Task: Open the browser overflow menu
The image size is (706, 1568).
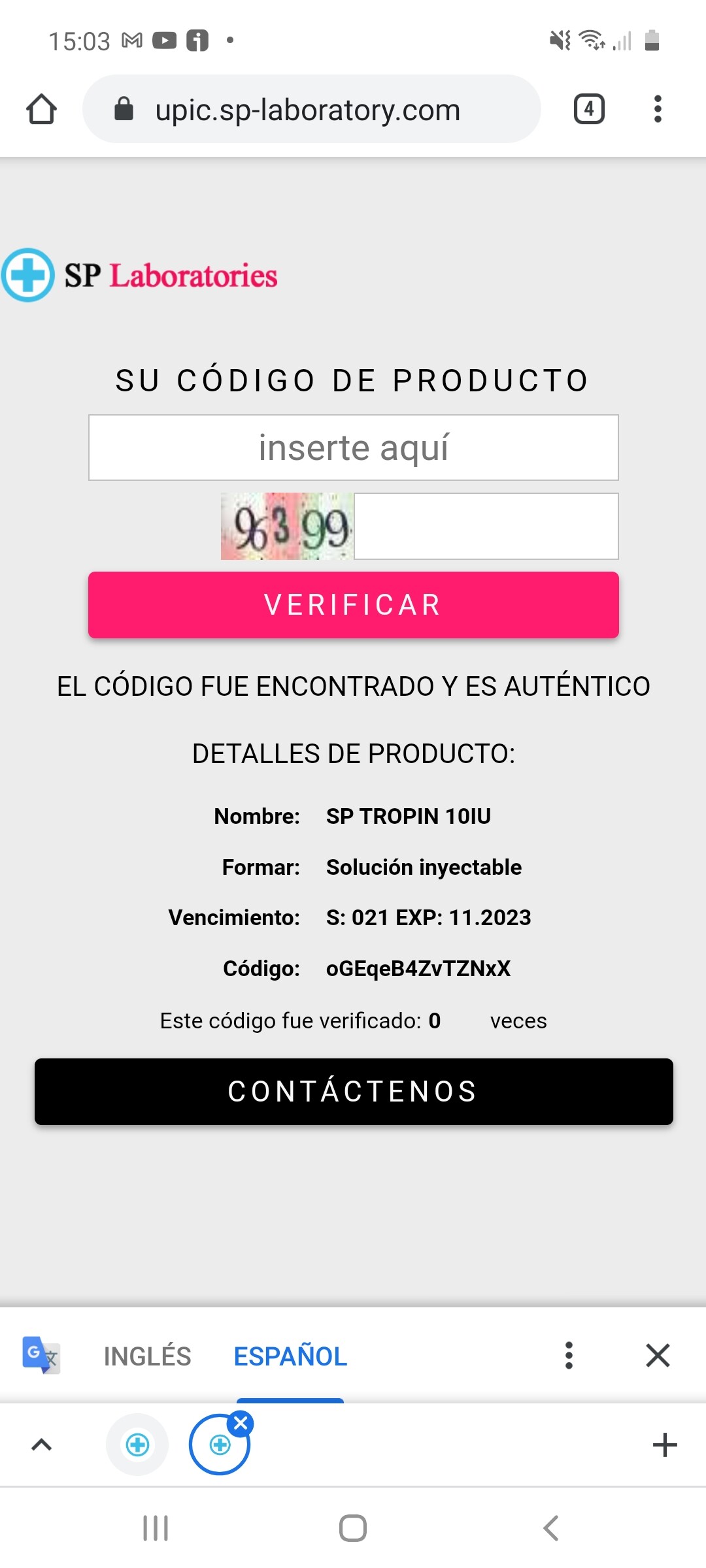Action: (658, 109)
